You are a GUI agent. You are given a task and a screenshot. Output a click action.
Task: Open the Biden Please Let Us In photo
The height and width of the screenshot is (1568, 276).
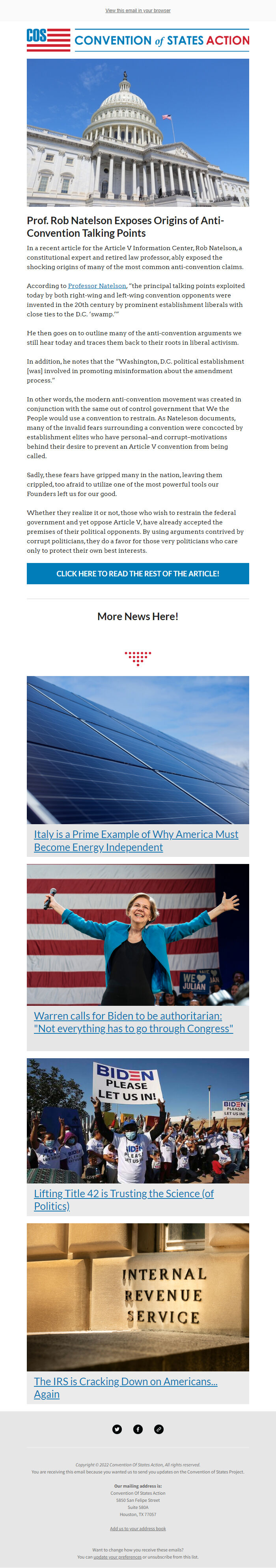pyautogui.click(x=138, y=1120)
